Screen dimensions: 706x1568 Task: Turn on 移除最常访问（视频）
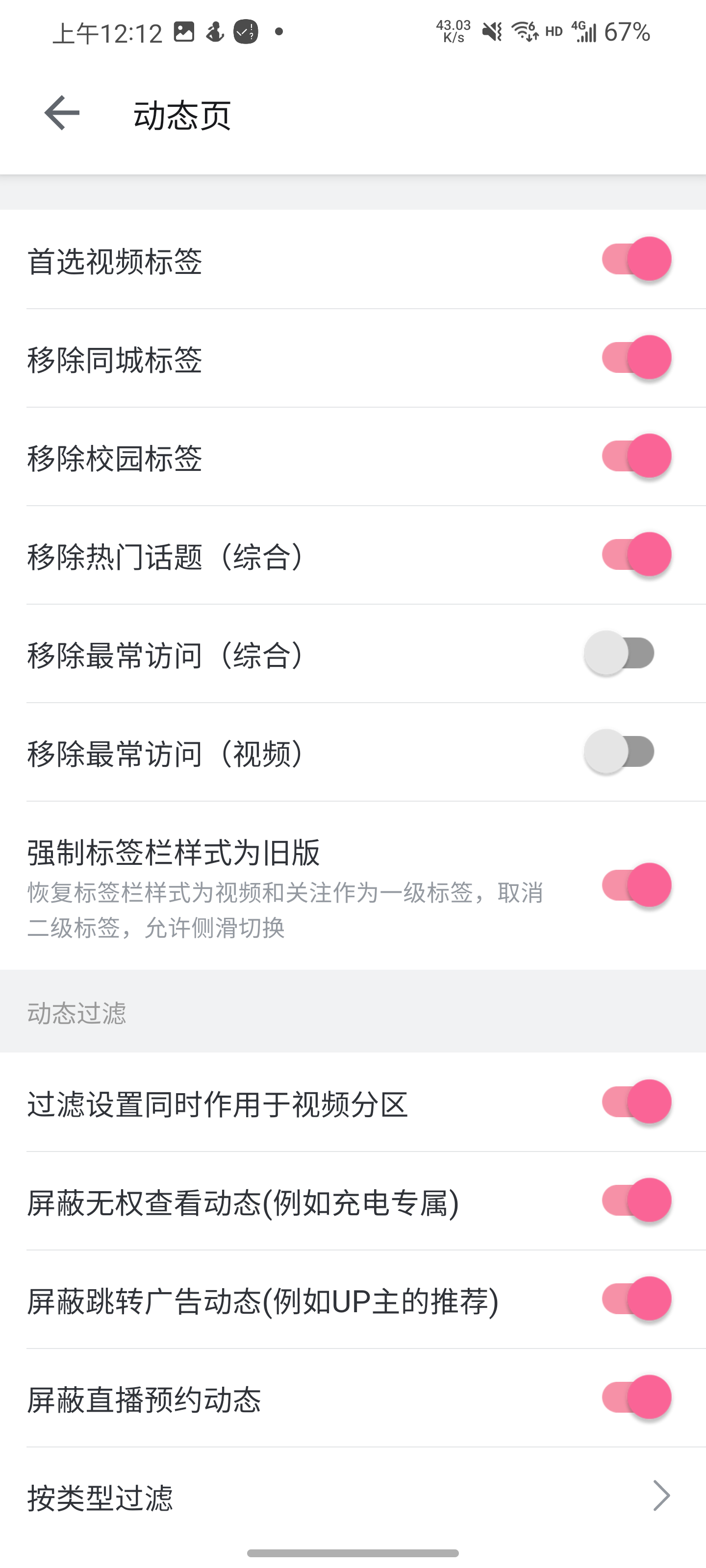[620, 752]
